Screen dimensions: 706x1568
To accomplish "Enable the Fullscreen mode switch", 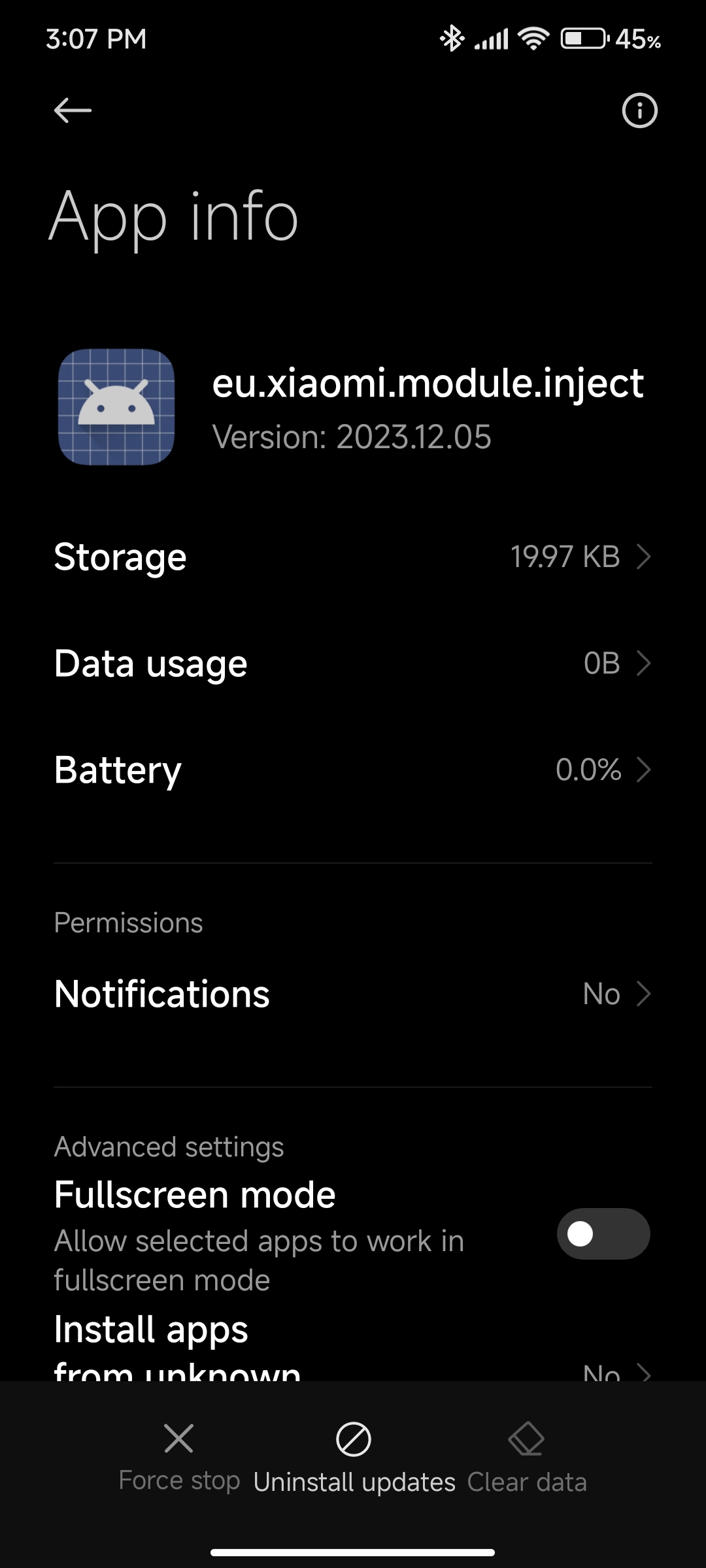I will coord(603,1234).
